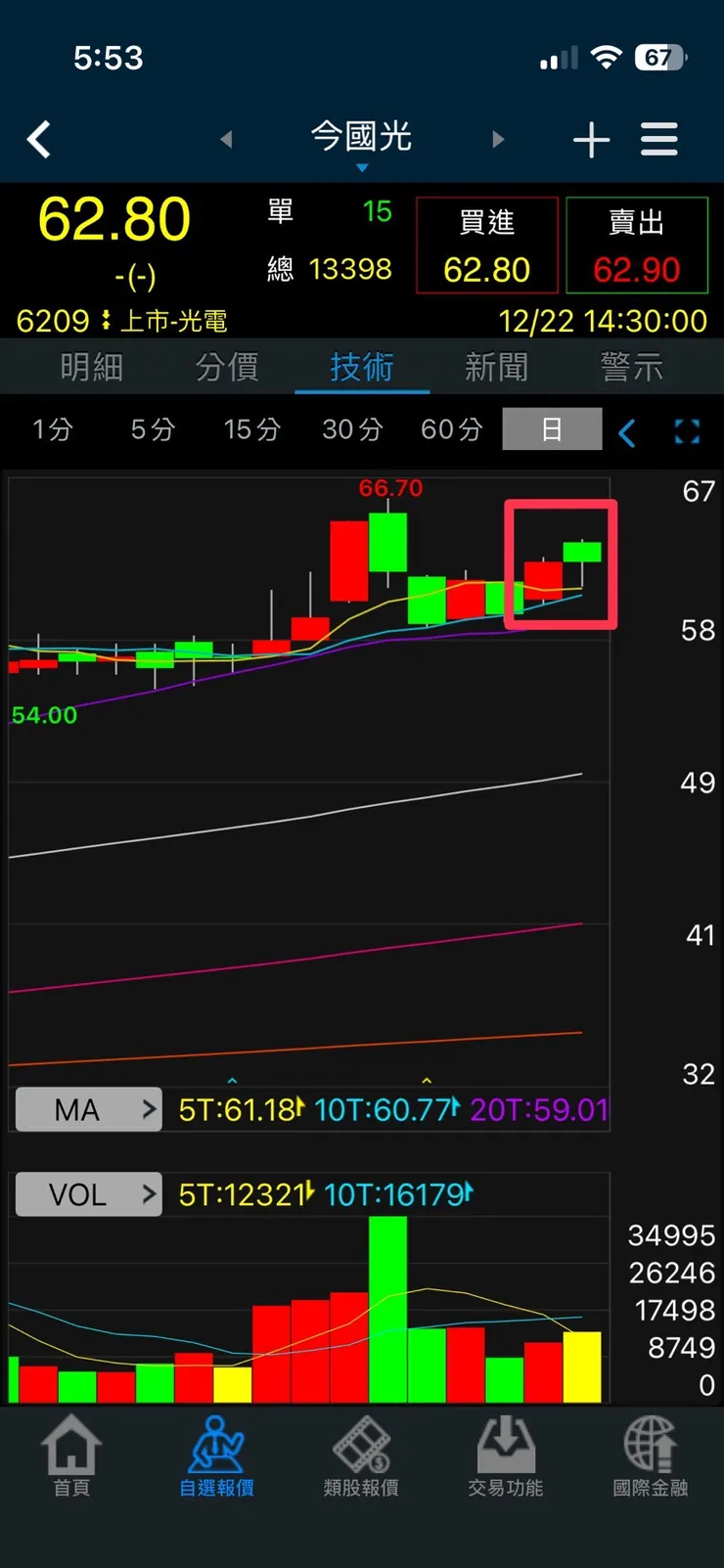Open the MA indicator selector
This screenshot has height=1568, width=724.
pos(89,1110)
